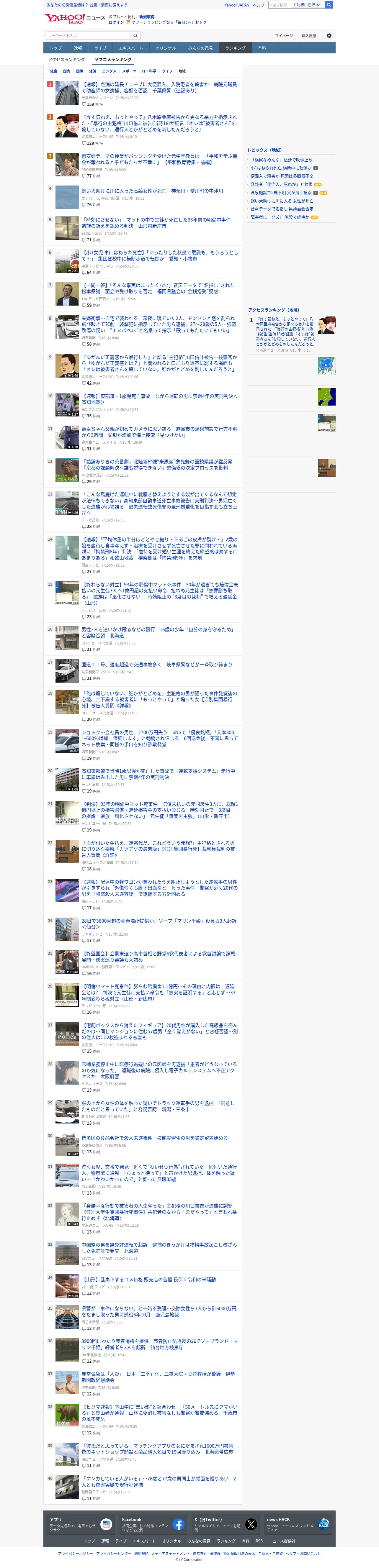Open the みんなの意見 tab
This screenshot has height=1568, width=379.
[200, 48]
